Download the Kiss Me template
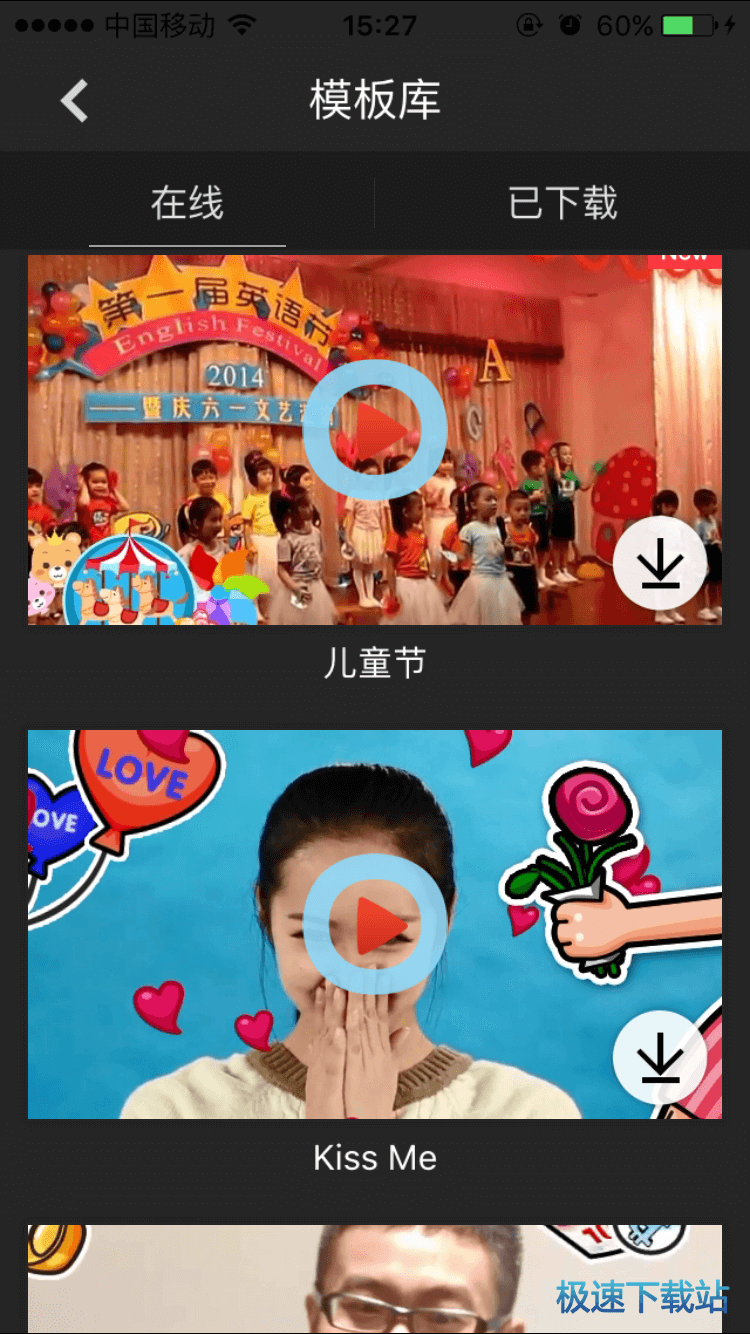 coord(660,1059)
